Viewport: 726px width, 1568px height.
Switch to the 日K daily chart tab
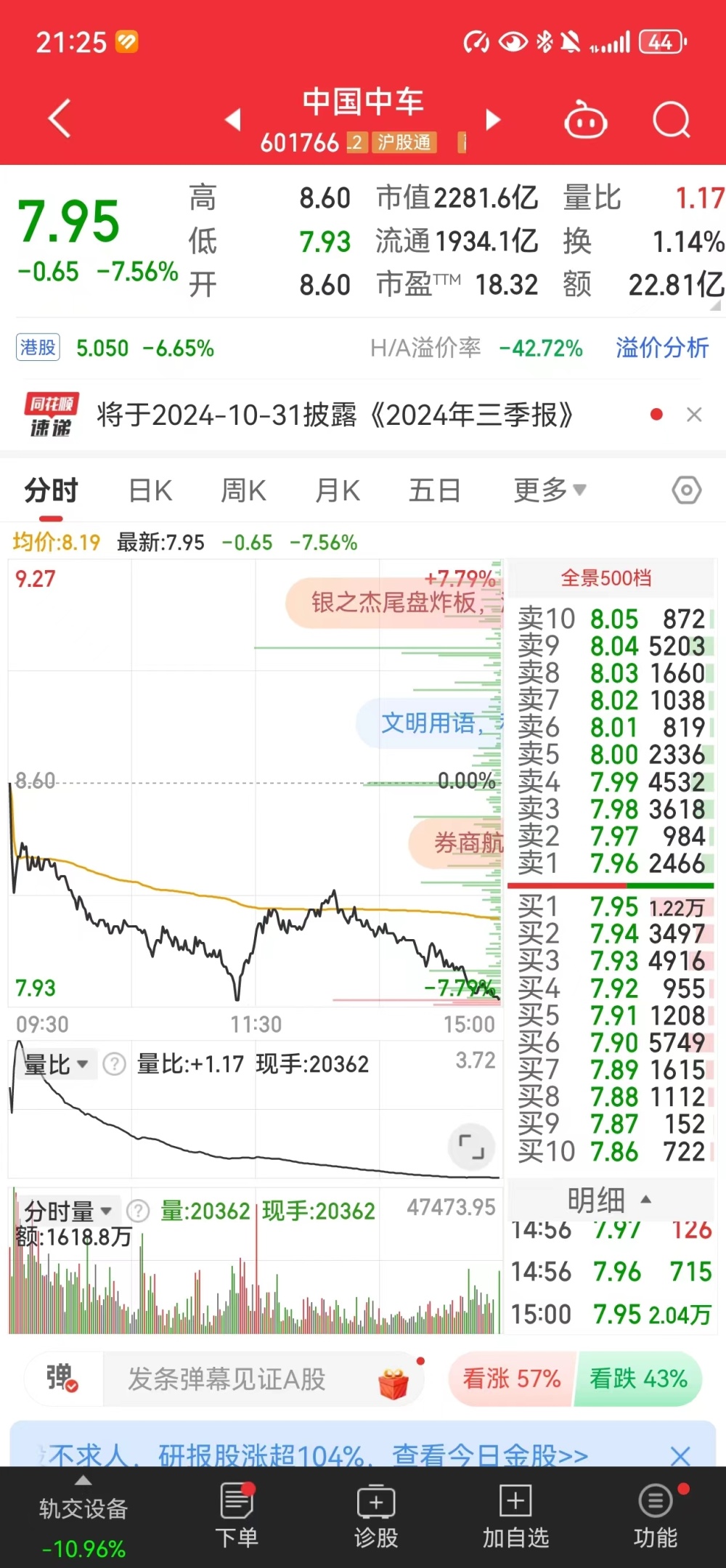click(x=149, y=490)
